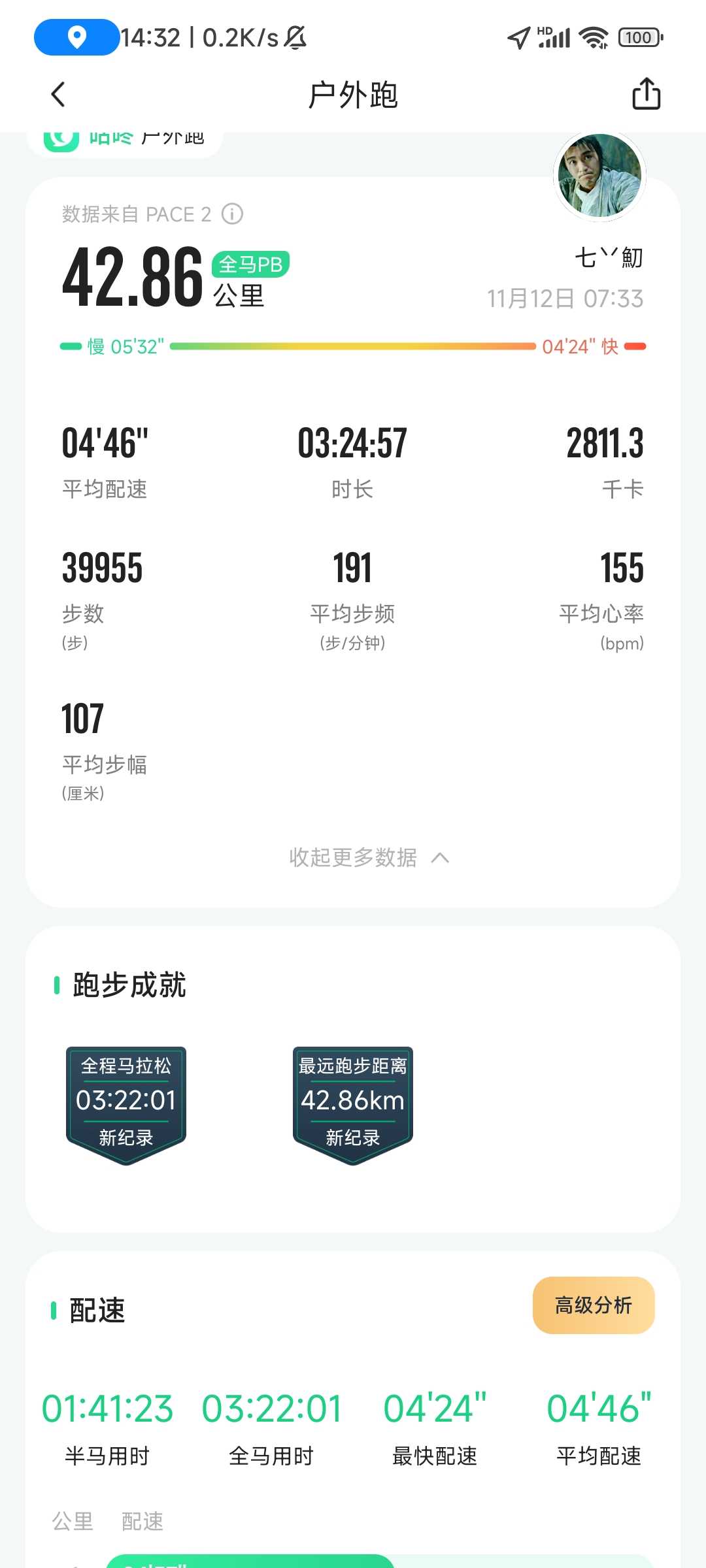Open the 全程马拉松 03:22:01 achievement badge

click(x=126, y=1105)
